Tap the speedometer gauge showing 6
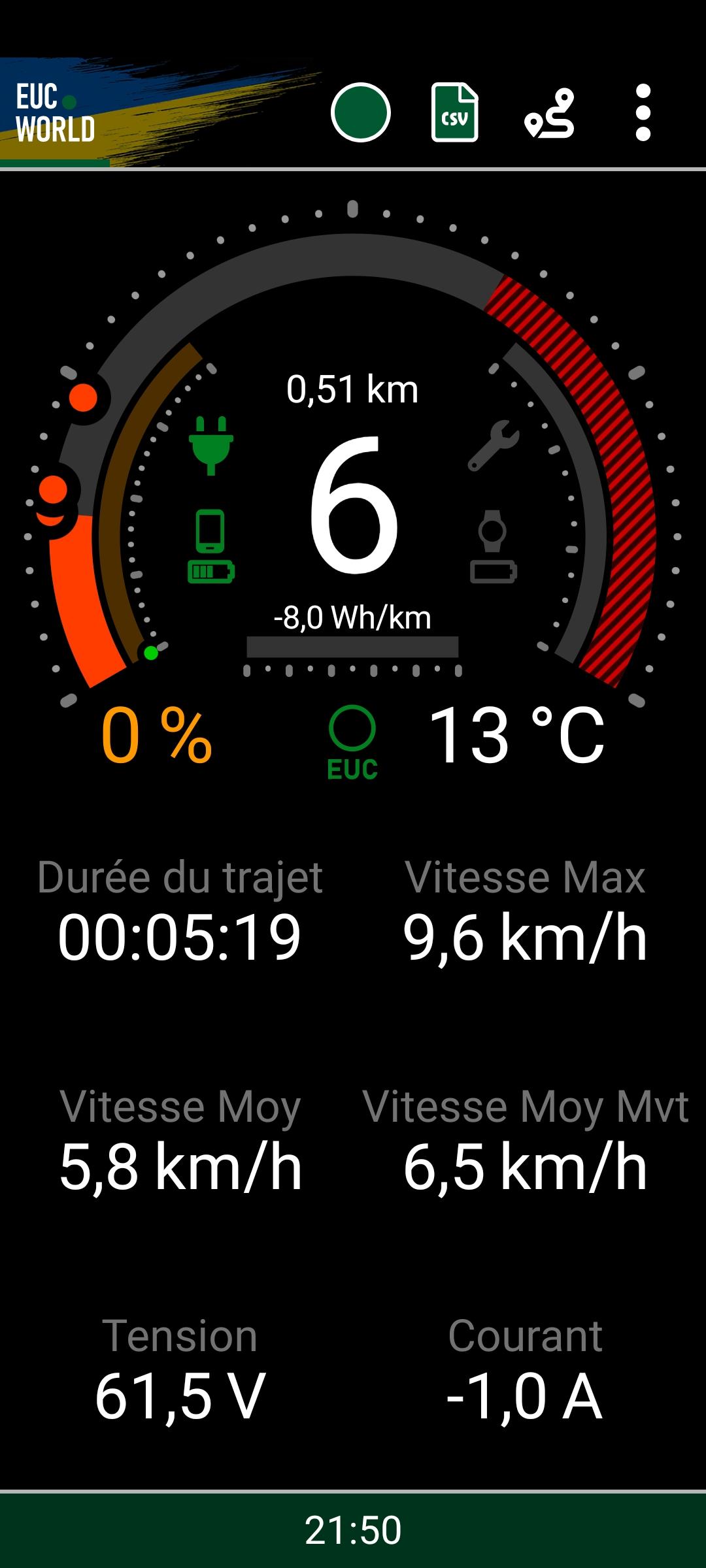This screenshot has height=1568, width=706. click(x=353, y=451)
